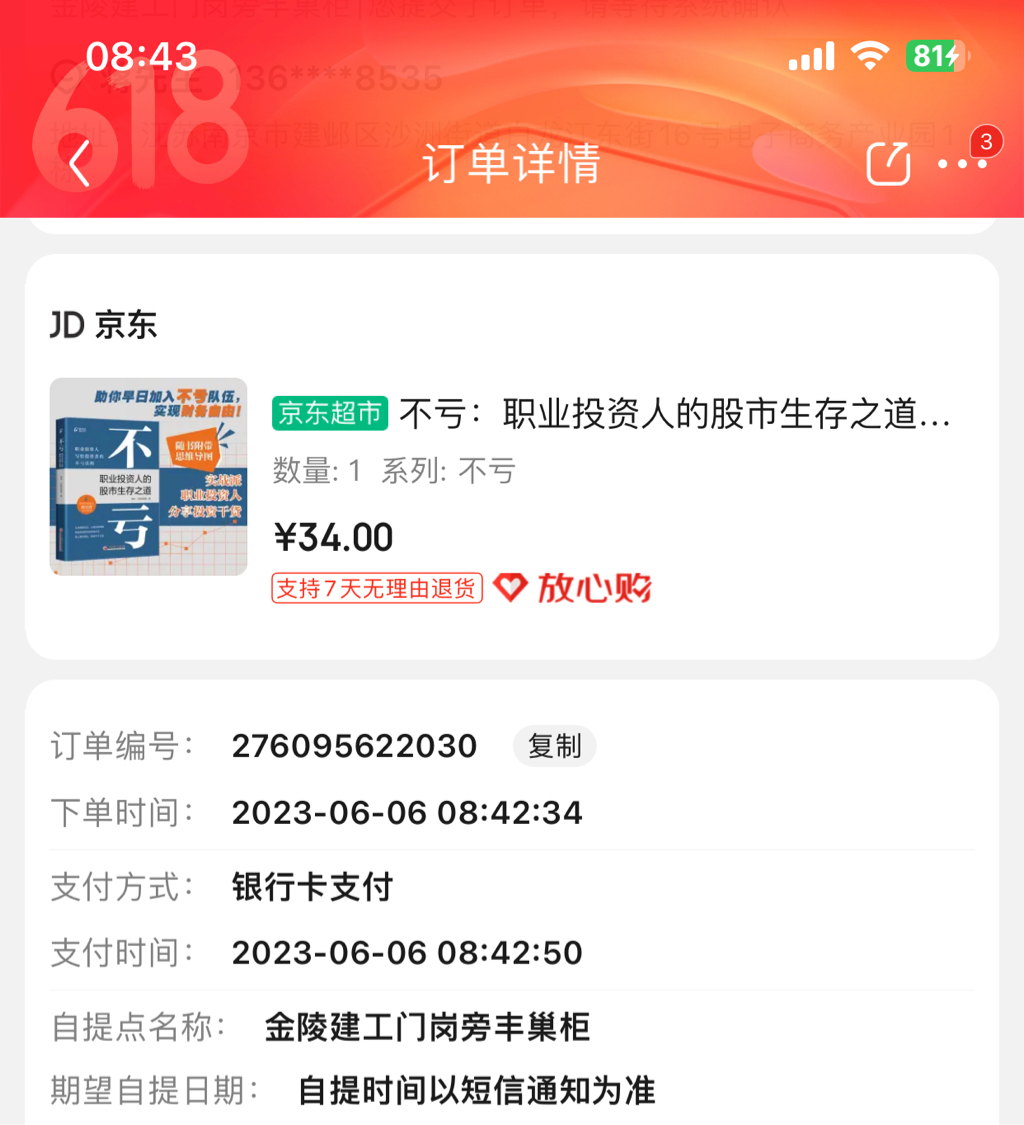
Task: Copy the order number with 复制
Action: pos(554,747)
